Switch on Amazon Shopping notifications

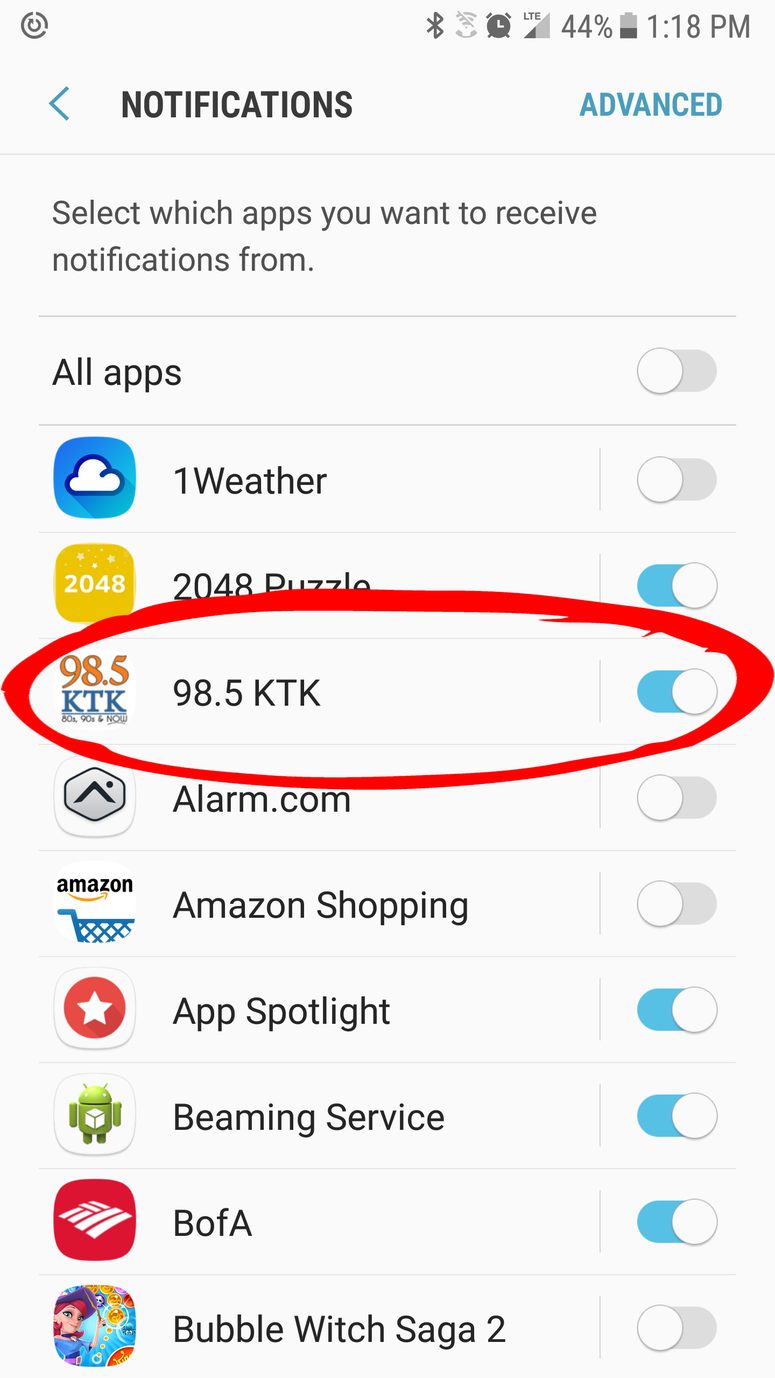coord(677,904)
